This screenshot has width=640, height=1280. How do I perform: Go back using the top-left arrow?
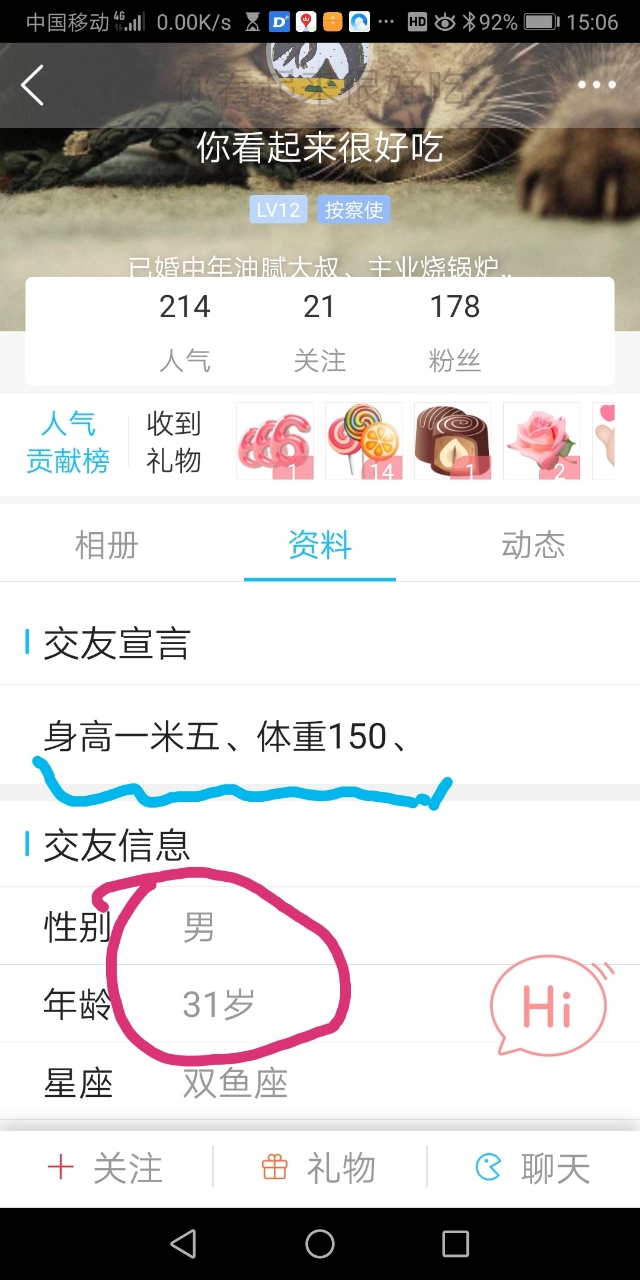coord(33,85)
